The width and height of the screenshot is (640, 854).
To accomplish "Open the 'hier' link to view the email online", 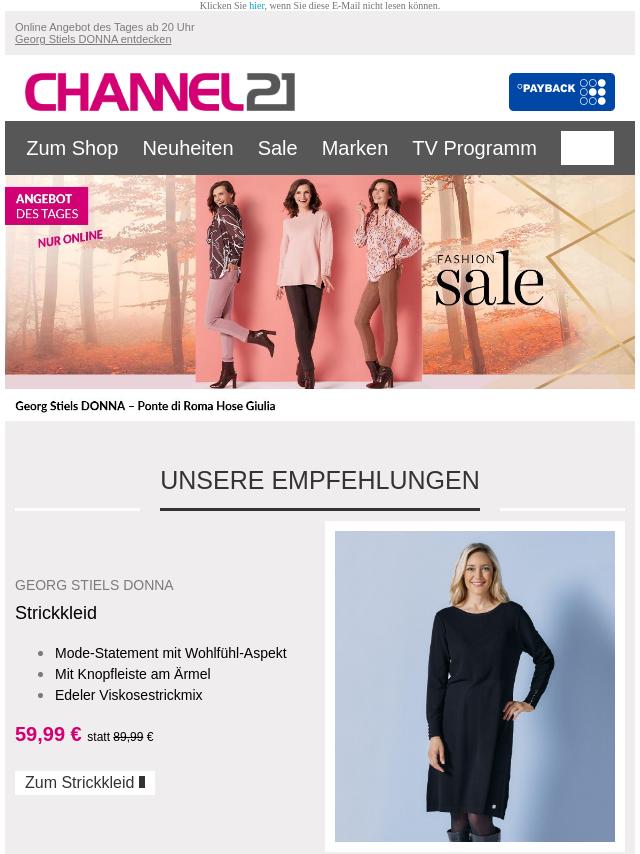I will 256,6.
